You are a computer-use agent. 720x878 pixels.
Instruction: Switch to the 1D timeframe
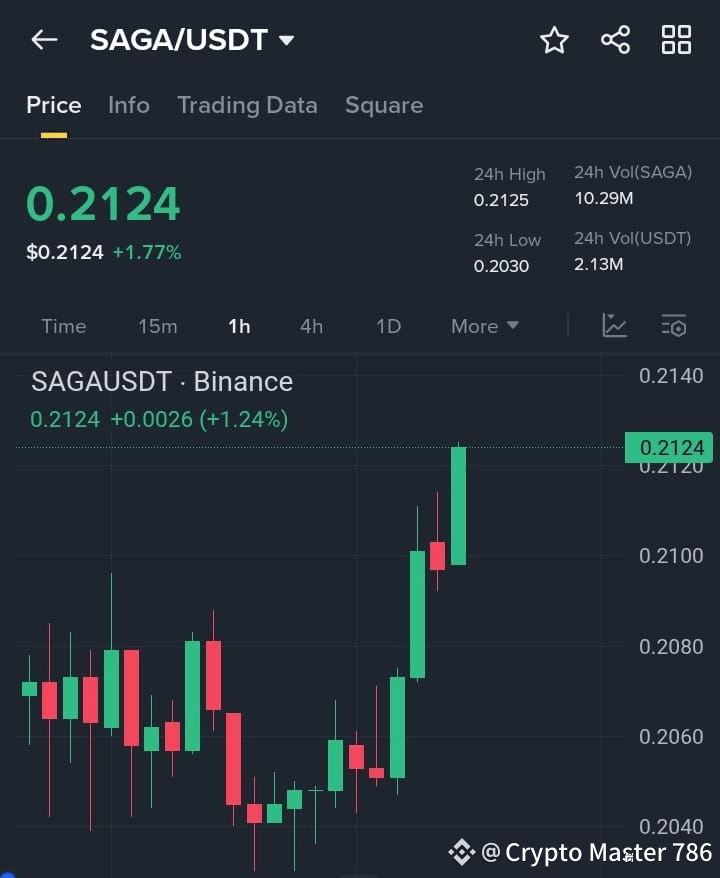[x=388, y=326]
